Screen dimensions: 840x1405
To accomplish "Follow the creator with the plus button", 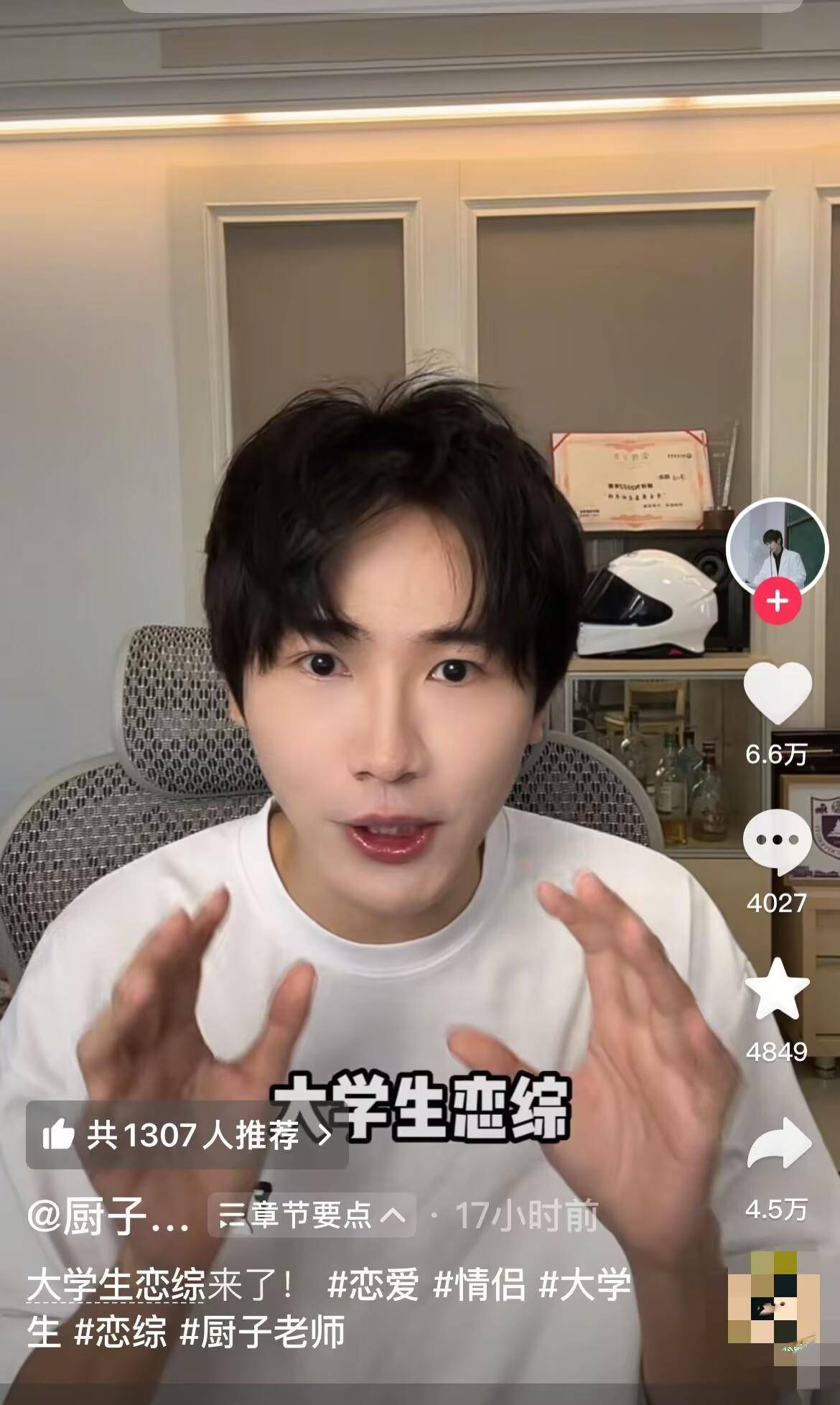I will click(x=778, y=601).
